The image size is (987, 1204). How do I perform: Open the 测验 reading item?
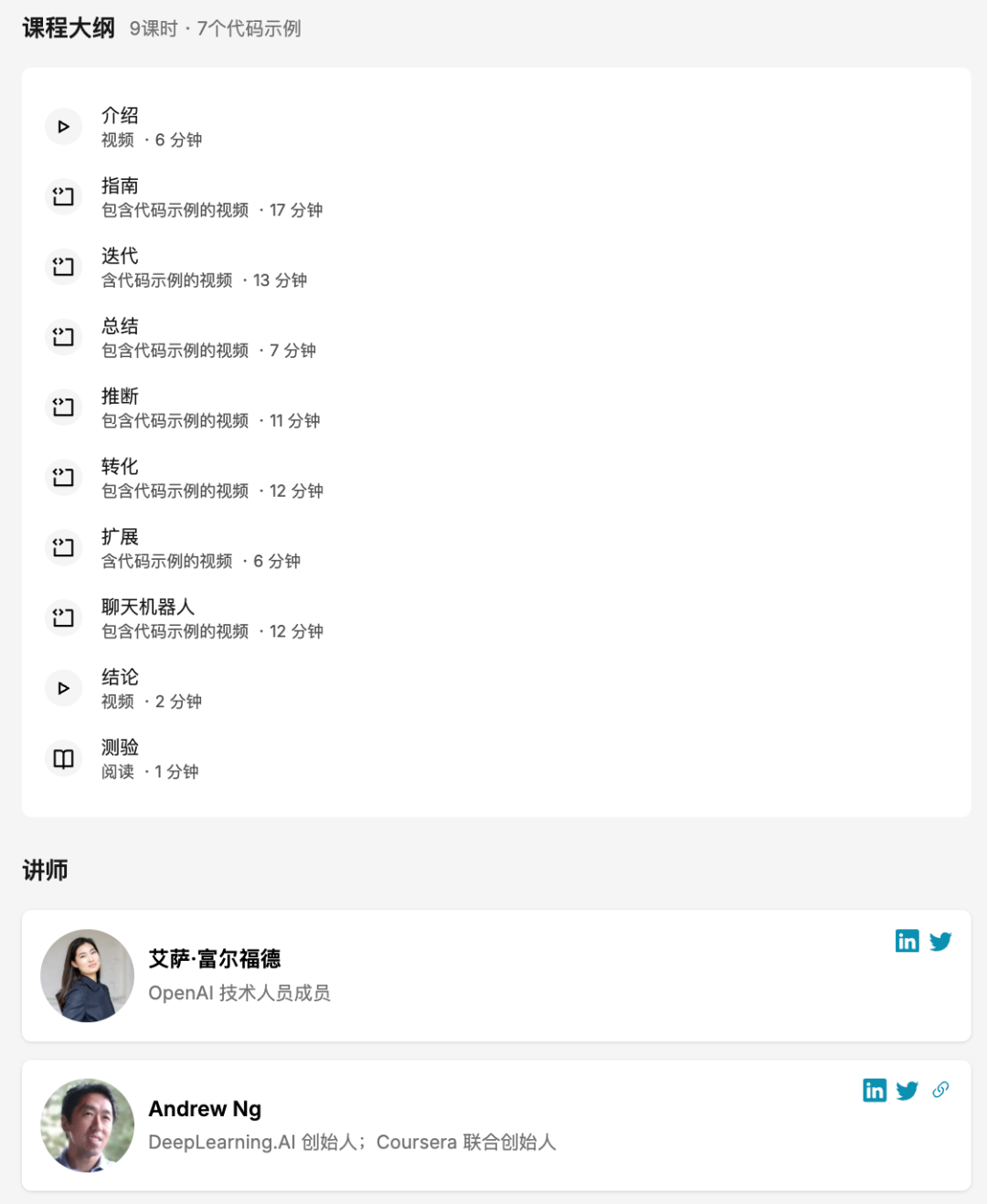click(x=120, y=748)
